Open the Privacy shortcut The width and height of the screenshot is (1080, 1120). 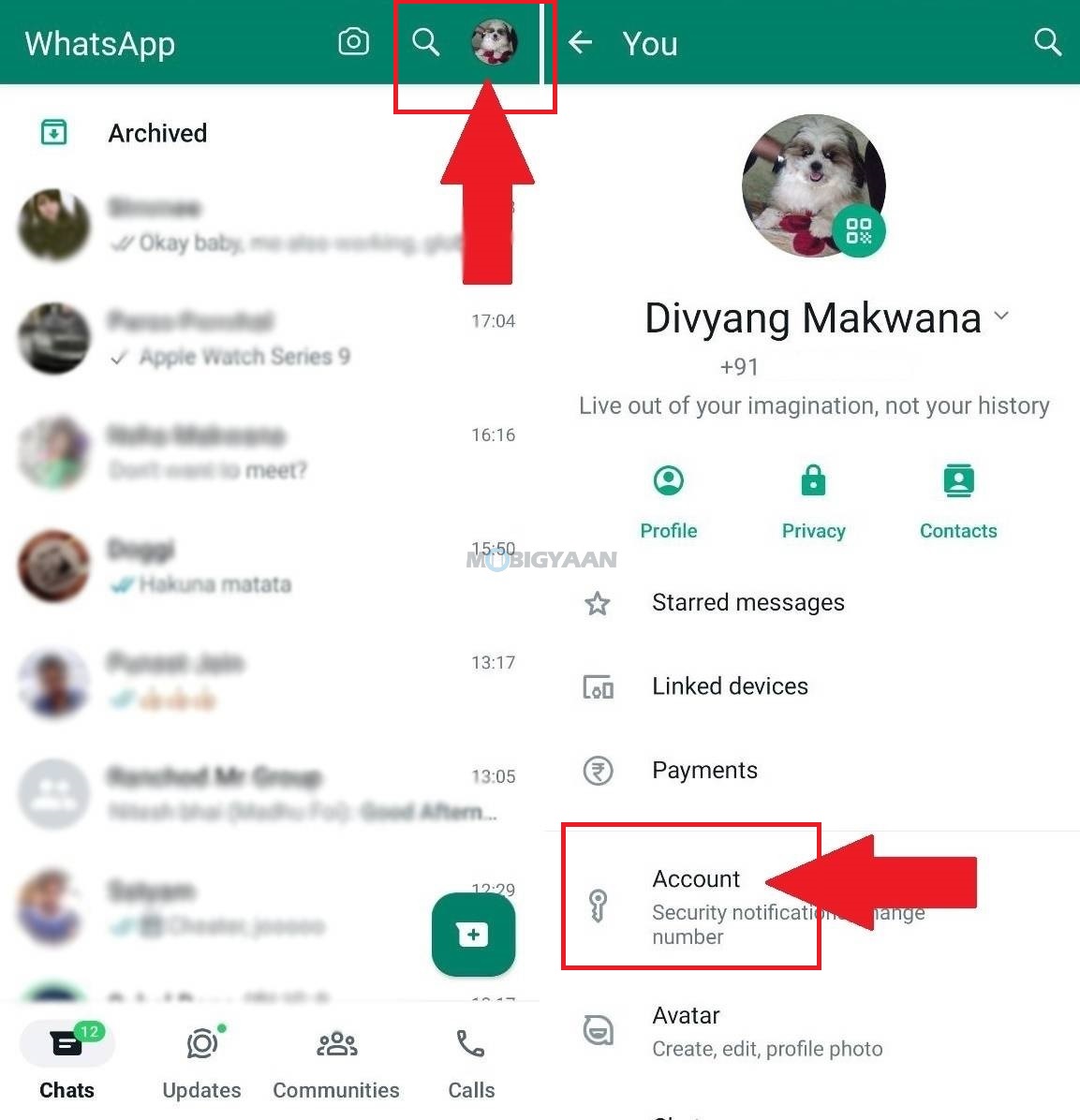(x=813, y=502)
